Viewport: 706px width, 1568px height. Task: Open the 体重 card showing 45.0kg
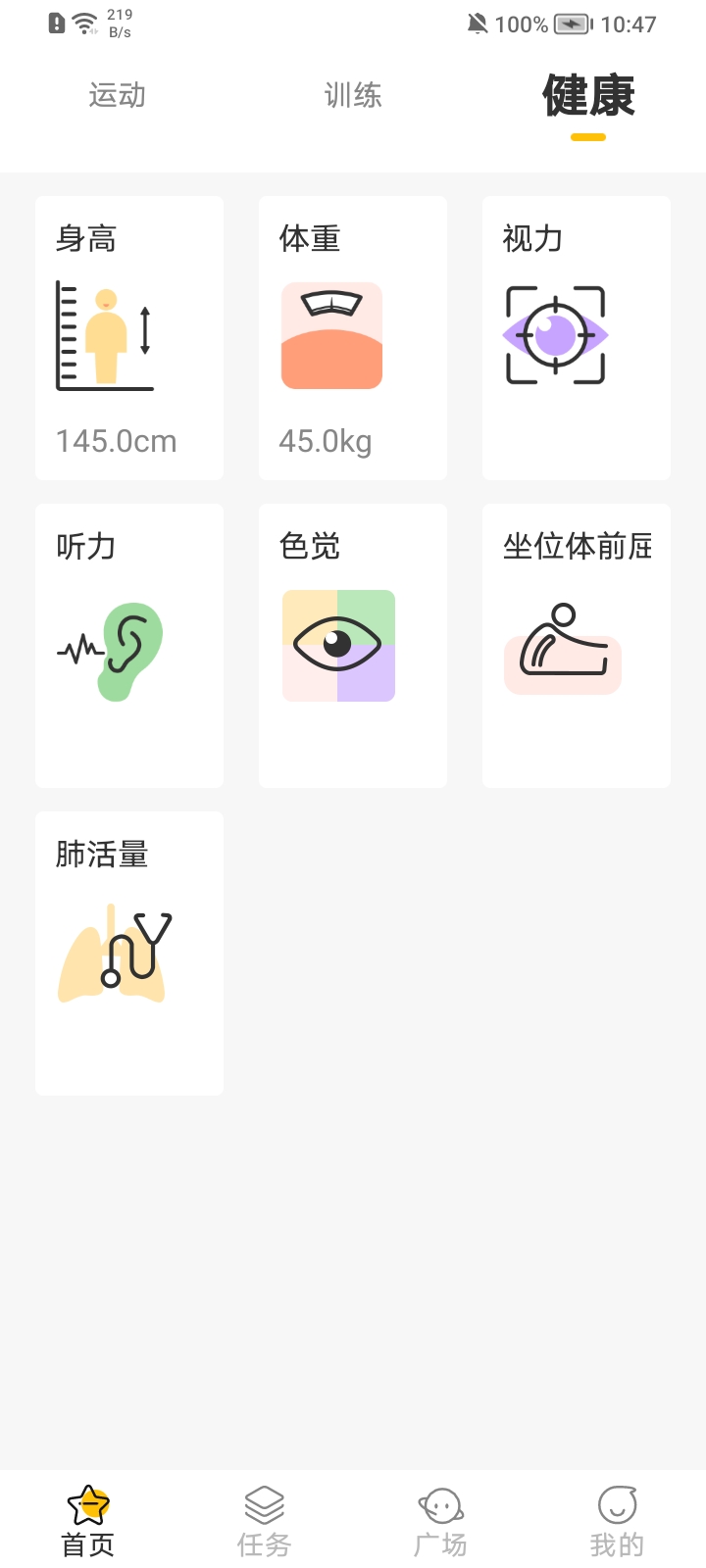(352, 337)
